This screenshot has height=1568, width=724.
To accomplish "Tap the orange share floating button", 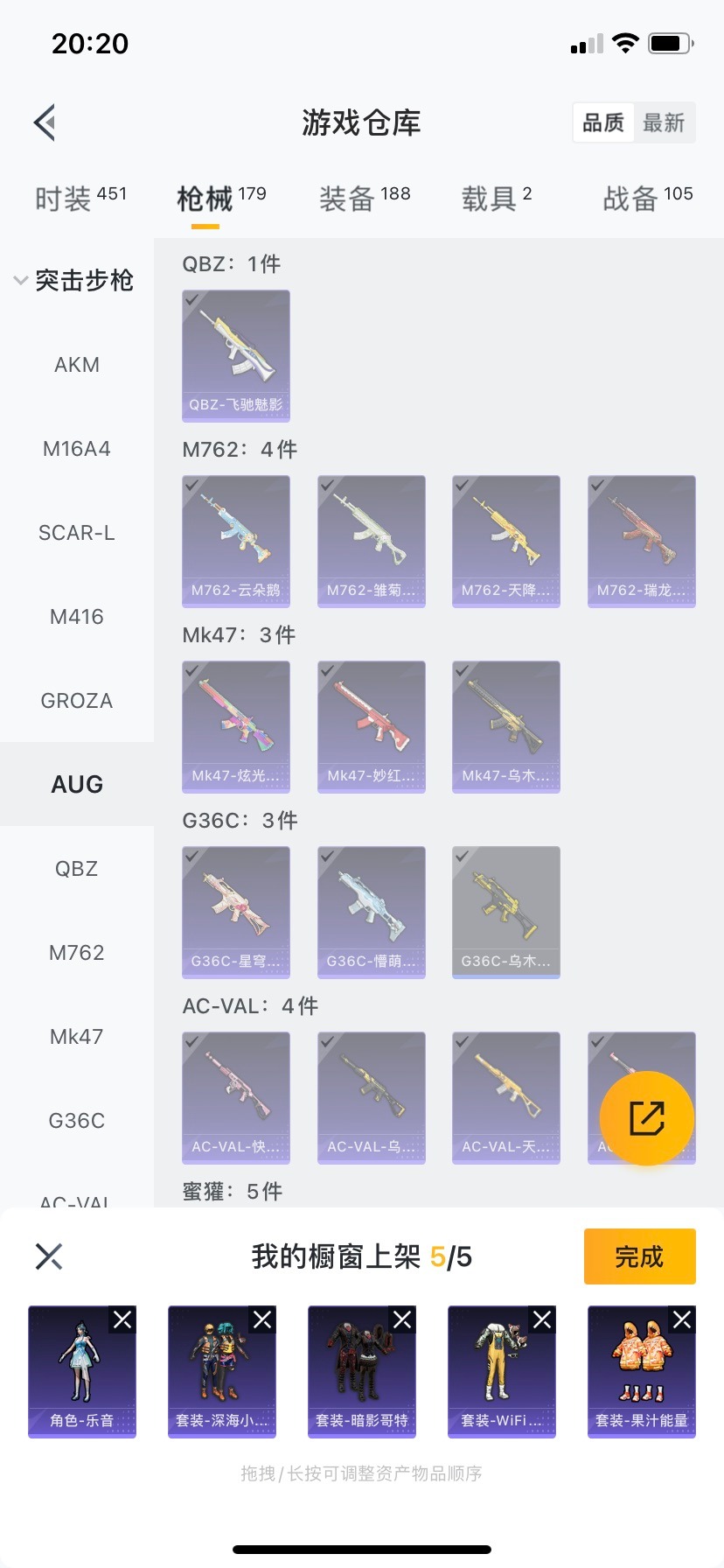I will 647,1117.
